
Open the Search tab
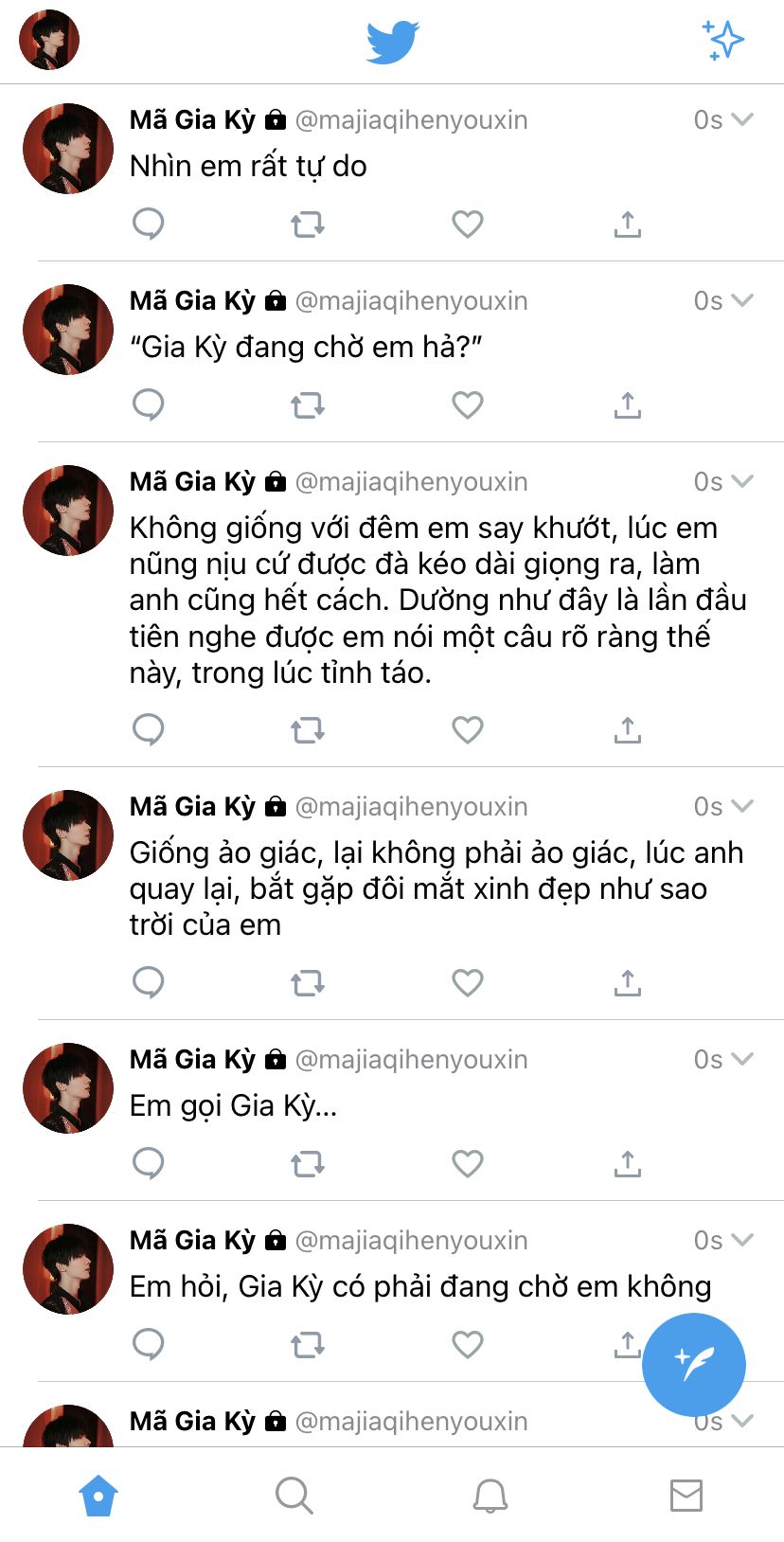click(x=294, y=1496)
